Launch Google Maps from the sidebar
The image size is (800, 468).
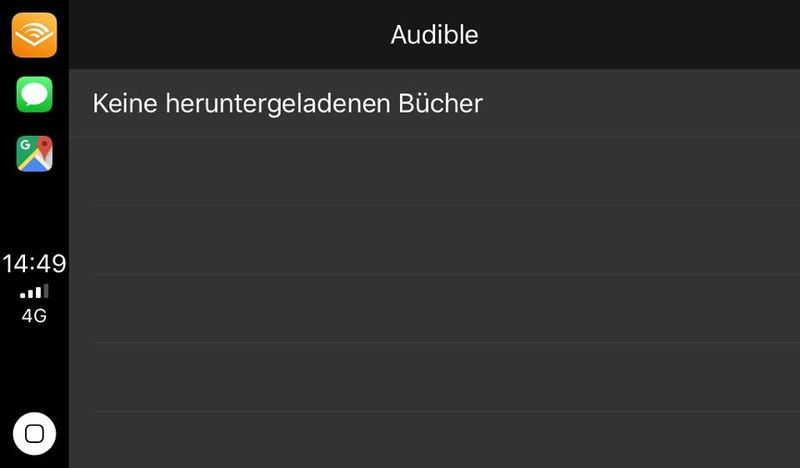34,154
